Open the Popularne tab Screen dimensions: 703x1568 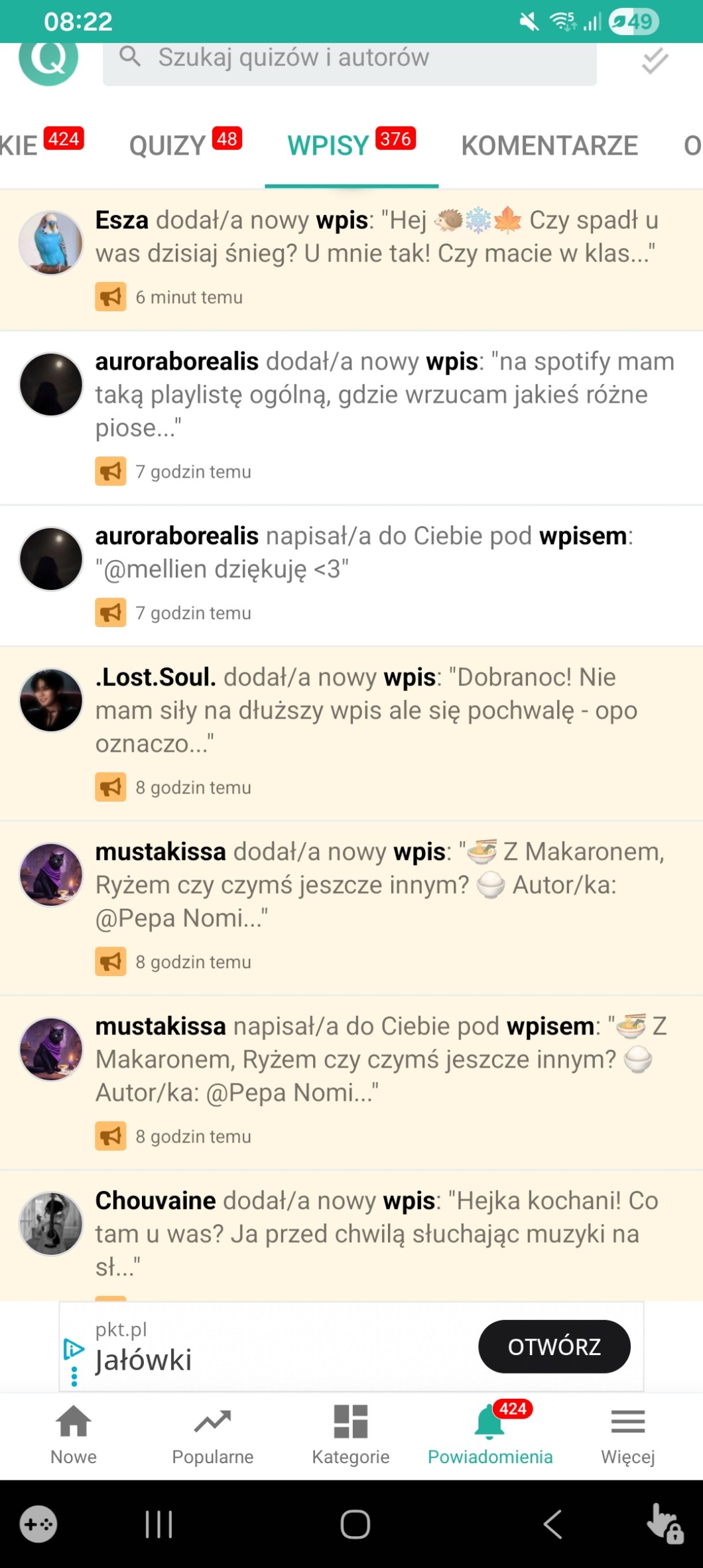212,1434
